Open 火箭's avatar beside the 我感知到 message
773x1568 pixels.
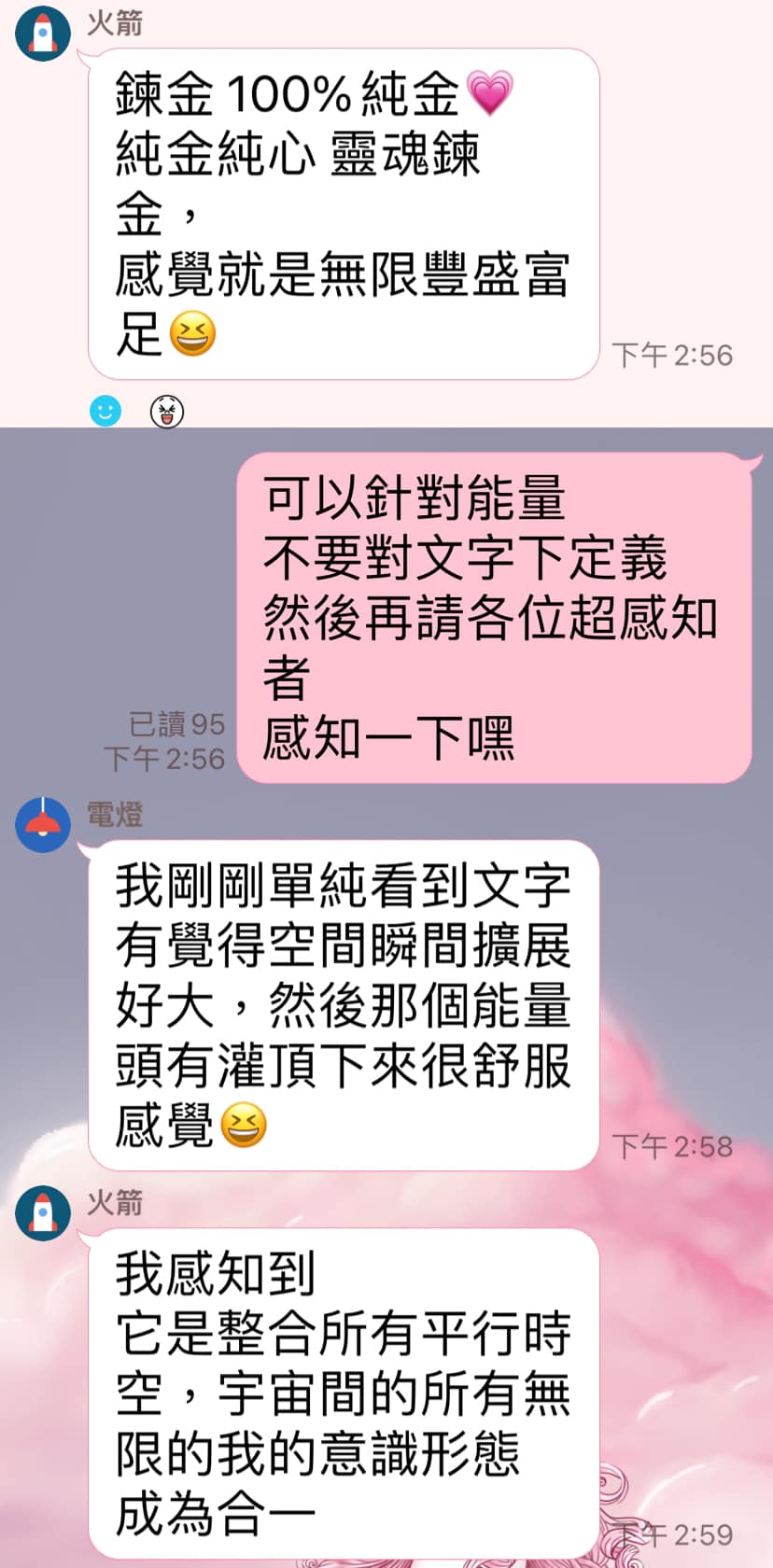(x=43, y=1213)
